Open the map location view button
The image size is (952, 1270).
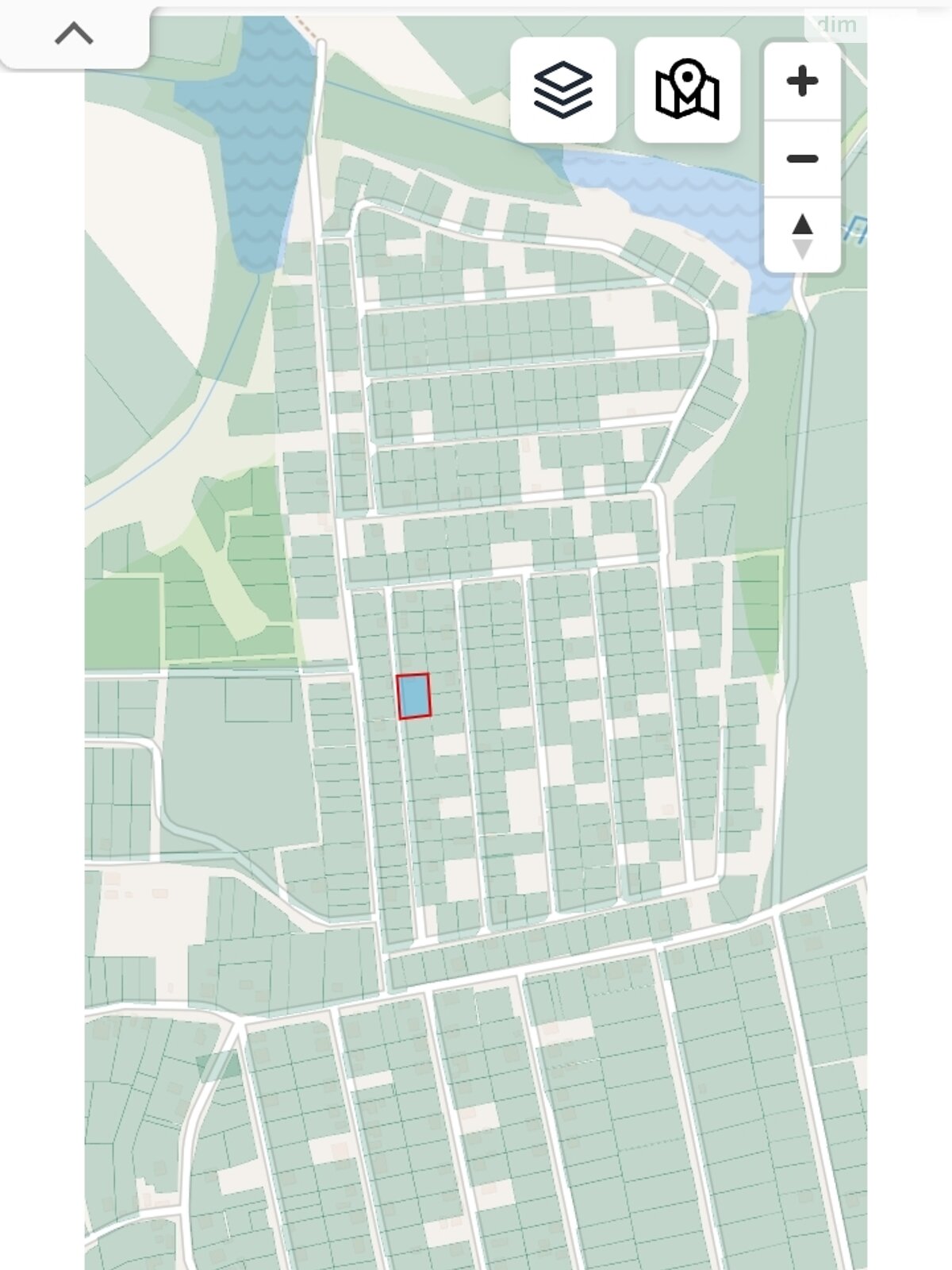pos(687,90)
